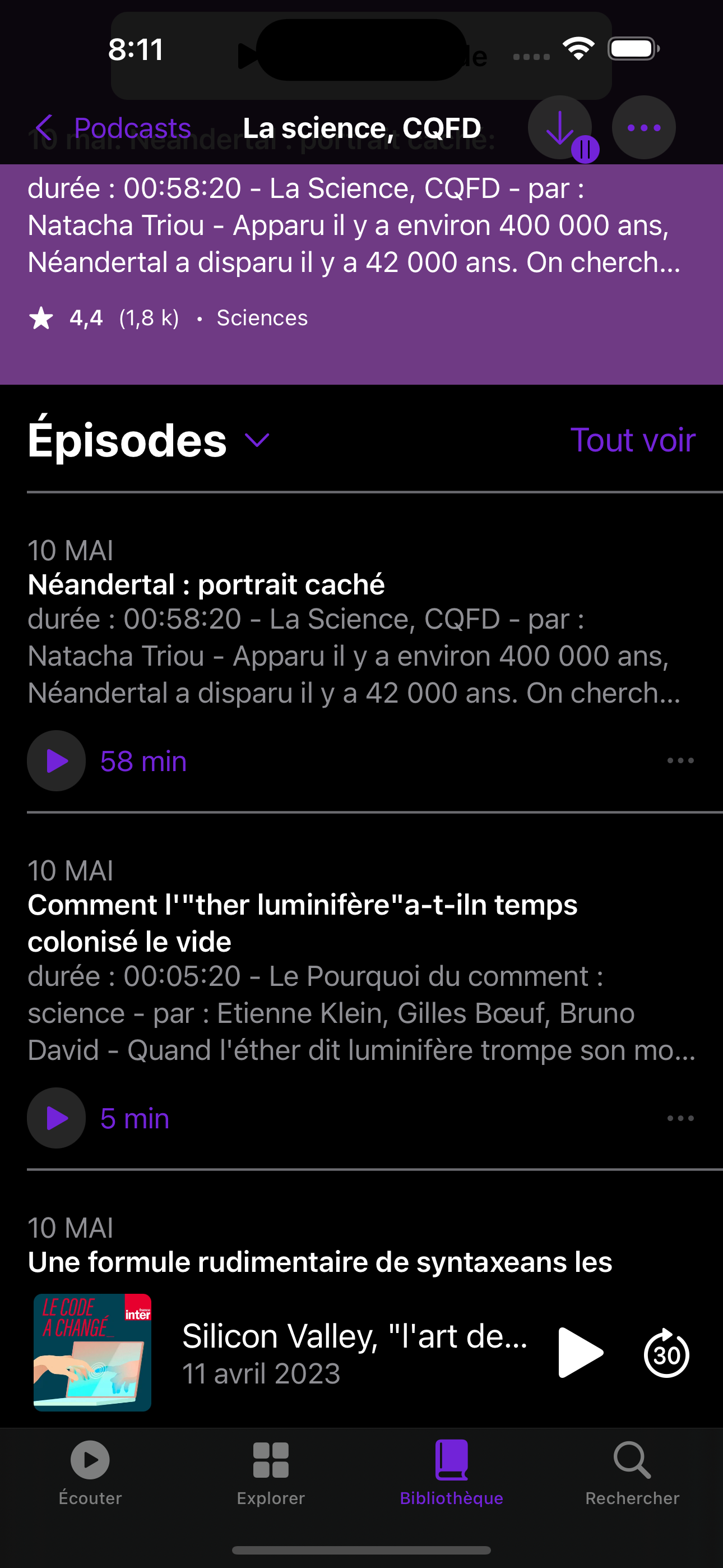Play the 5 min luminifère episode
Image resolution: width=723 pixels, height=1568 pixels.
(x=57, y=1118)
